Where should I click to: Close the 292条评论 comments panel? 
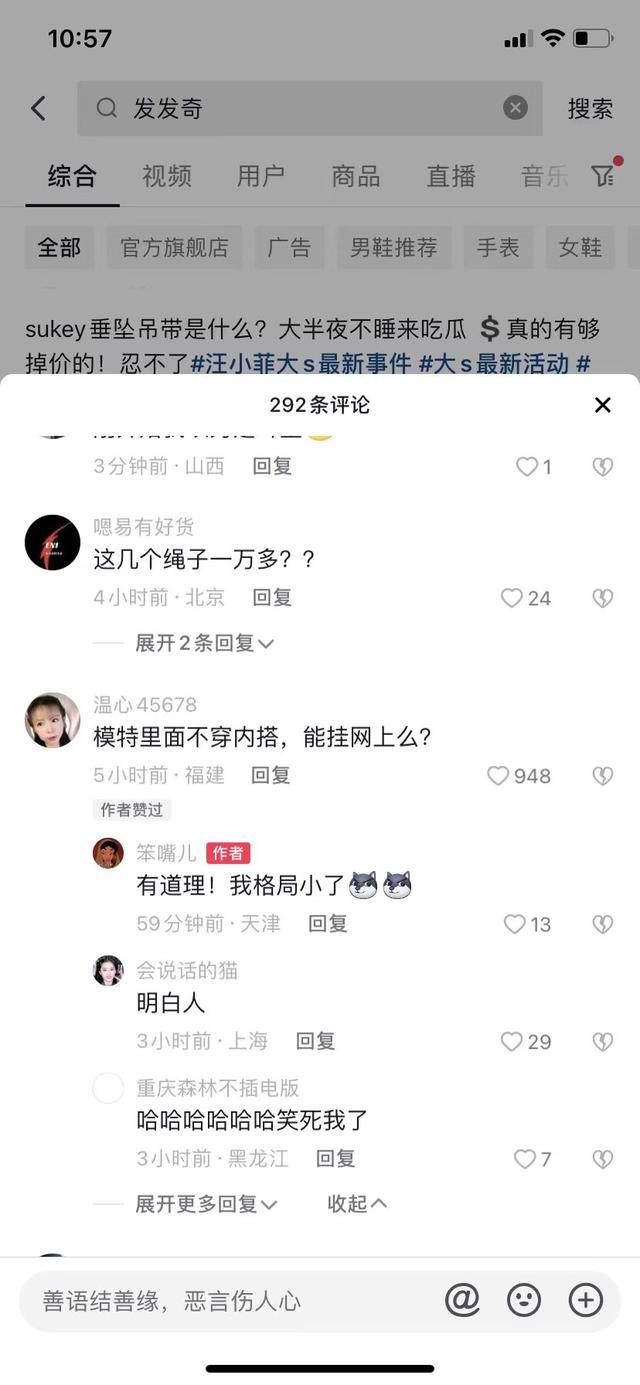pos(602,404)
